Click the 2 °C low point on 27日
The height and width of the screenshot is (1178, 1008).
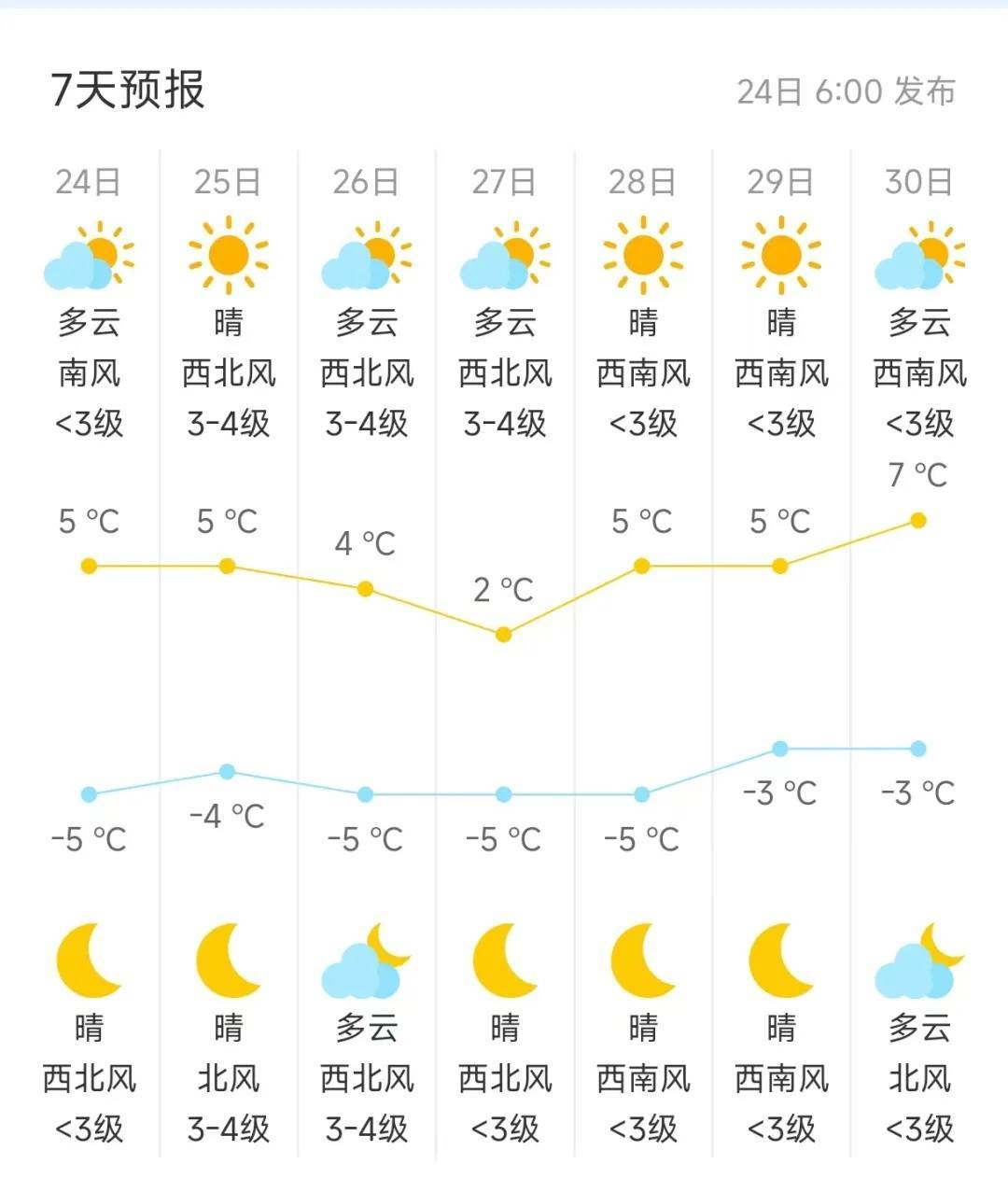(504, 633)
